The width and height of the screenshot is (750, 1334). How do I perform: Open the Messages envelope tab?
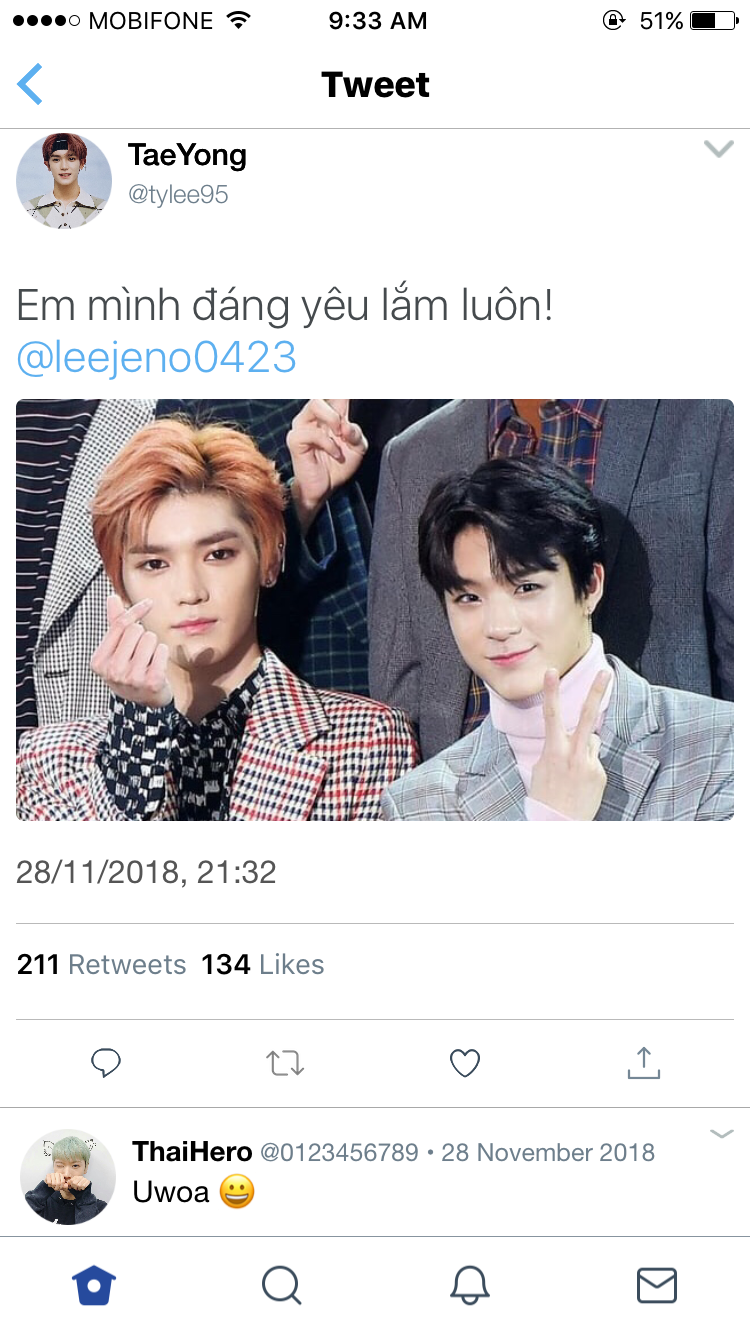[x=657, y=1285]
